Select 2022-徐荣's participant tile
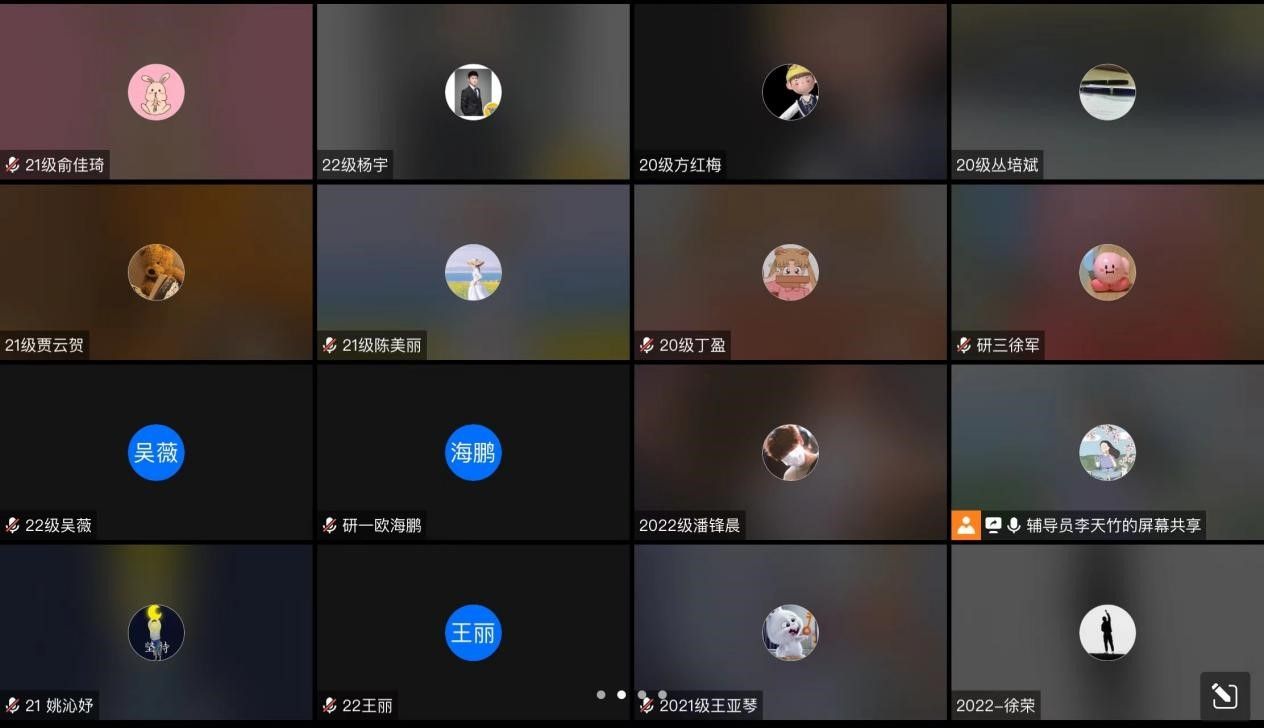The height and width of the screenshot is (728, 1264). pyautogui.click(x=1107, y=632)
